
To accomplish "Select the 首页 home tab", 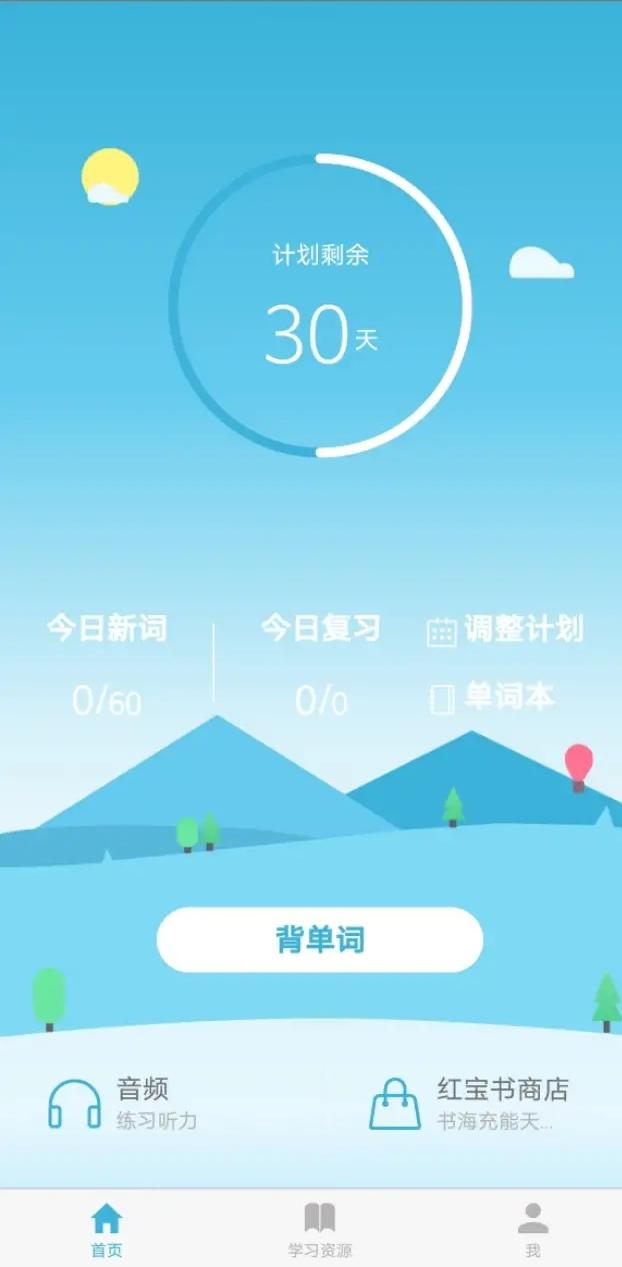I will tap(107, 1229).
